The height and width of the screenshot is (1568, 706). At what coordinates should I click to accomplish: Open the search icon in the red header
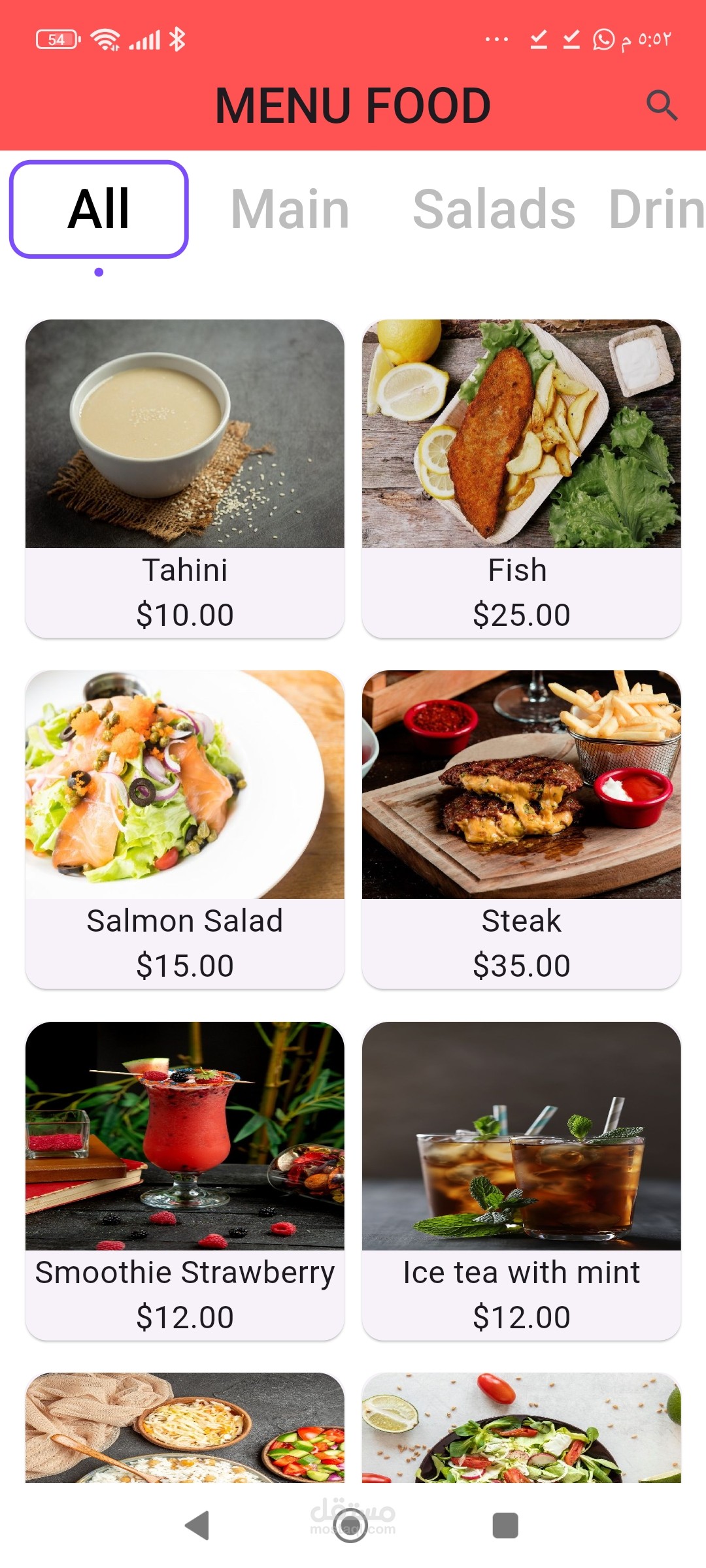coord(663,106)
